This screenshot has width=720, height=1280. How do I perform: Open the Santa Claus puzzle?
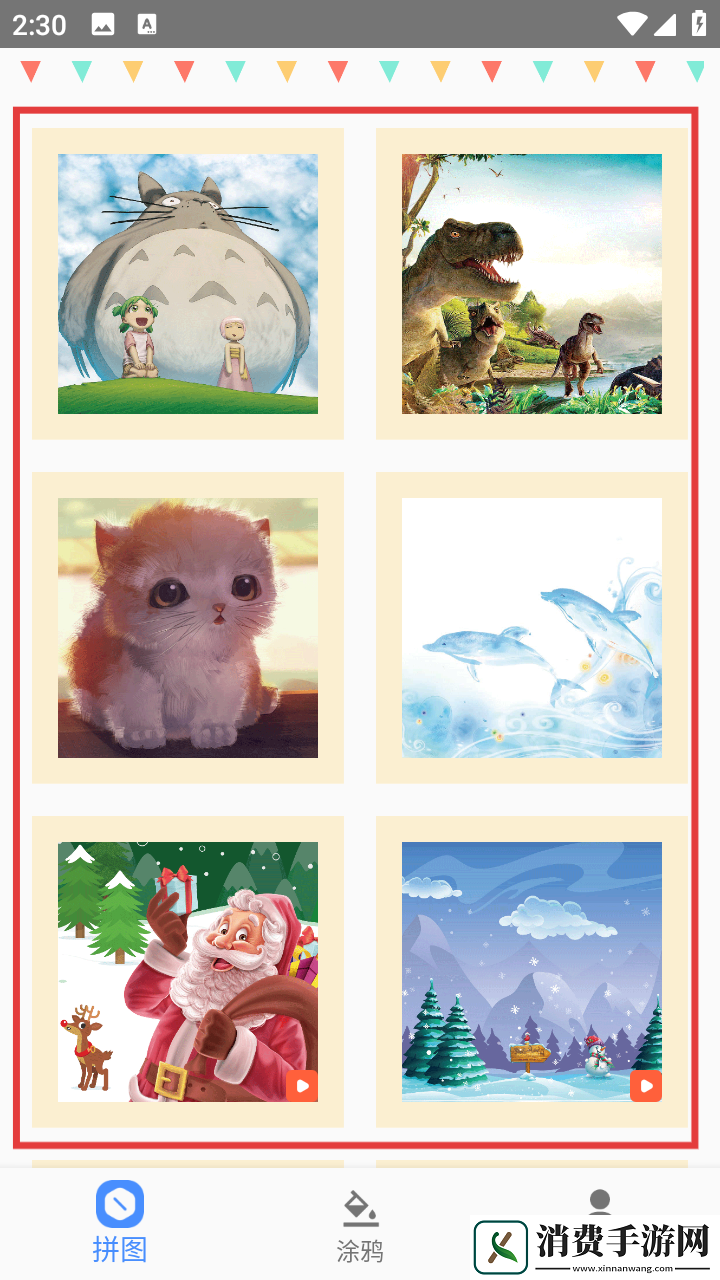click(x=188, y=971)
